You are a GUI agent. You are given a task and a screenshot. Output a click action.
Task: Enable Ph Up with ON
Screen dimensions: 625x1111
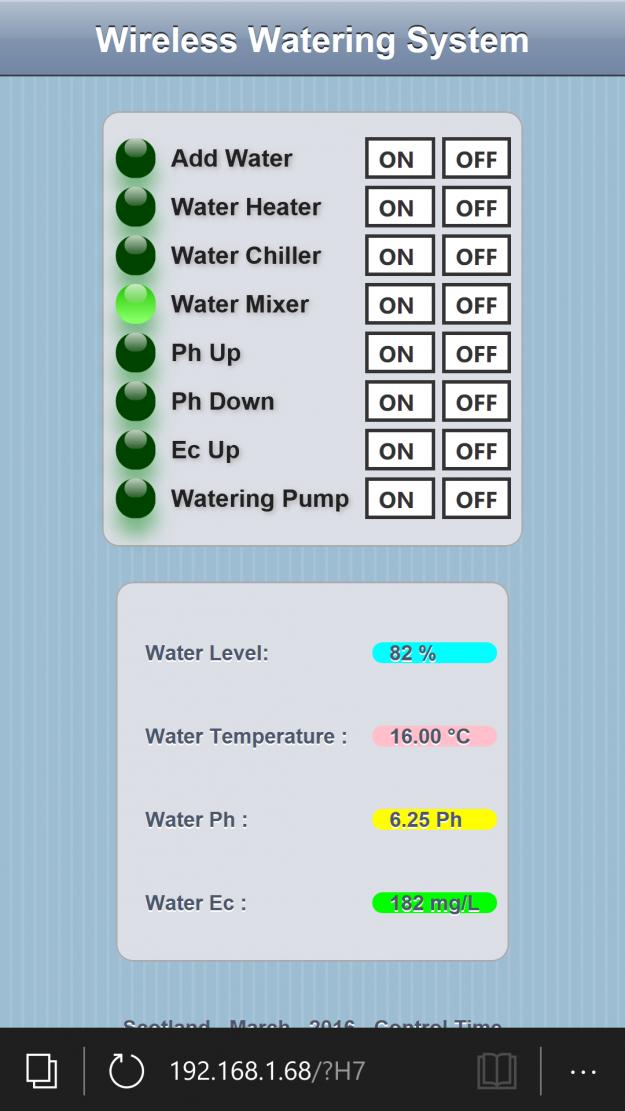[x=400, y=353]
